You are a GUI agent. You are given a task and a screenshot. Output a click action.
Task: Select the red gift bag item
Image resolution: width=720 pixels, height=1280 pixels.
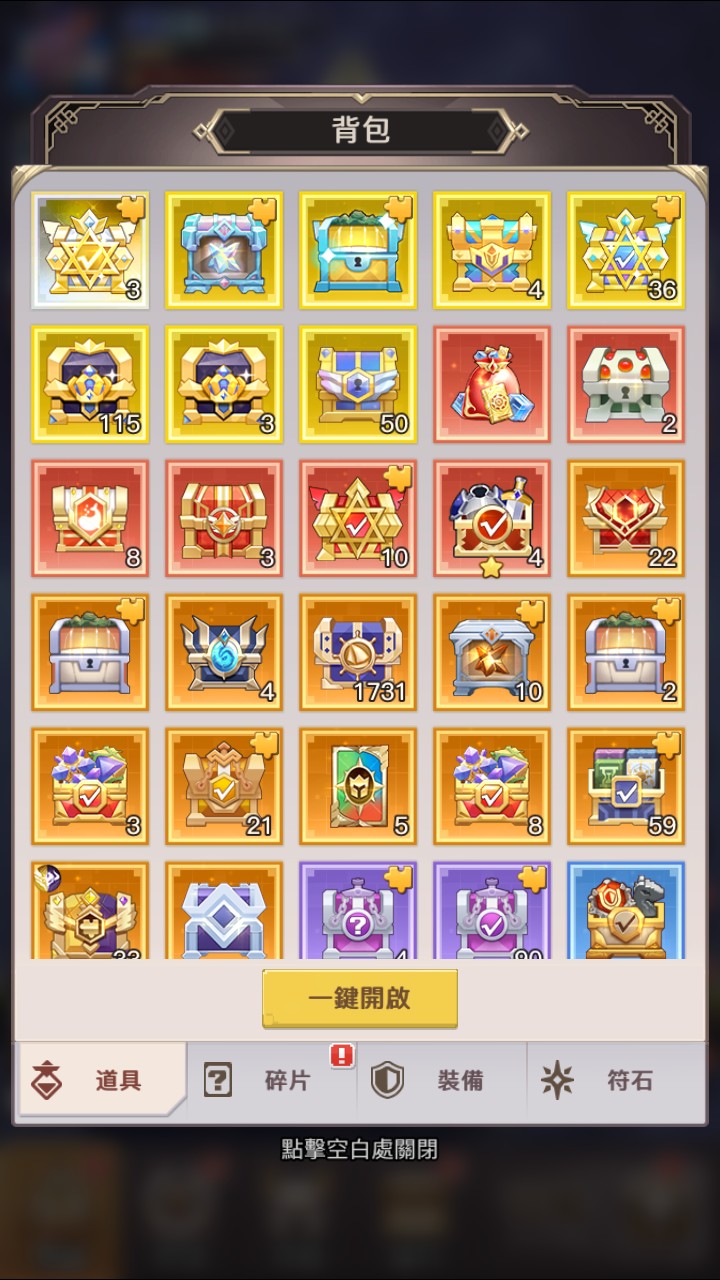[x=492, y=384]
